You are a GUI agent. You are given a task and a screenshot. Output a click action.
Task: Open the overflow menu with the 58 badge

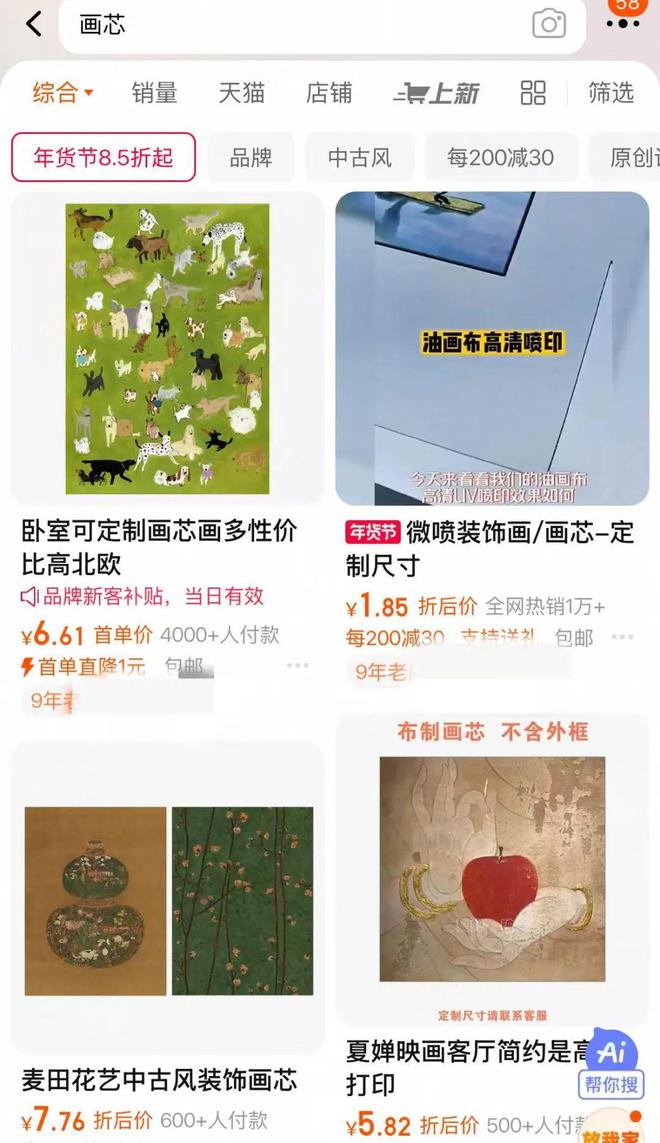point(624,20)
